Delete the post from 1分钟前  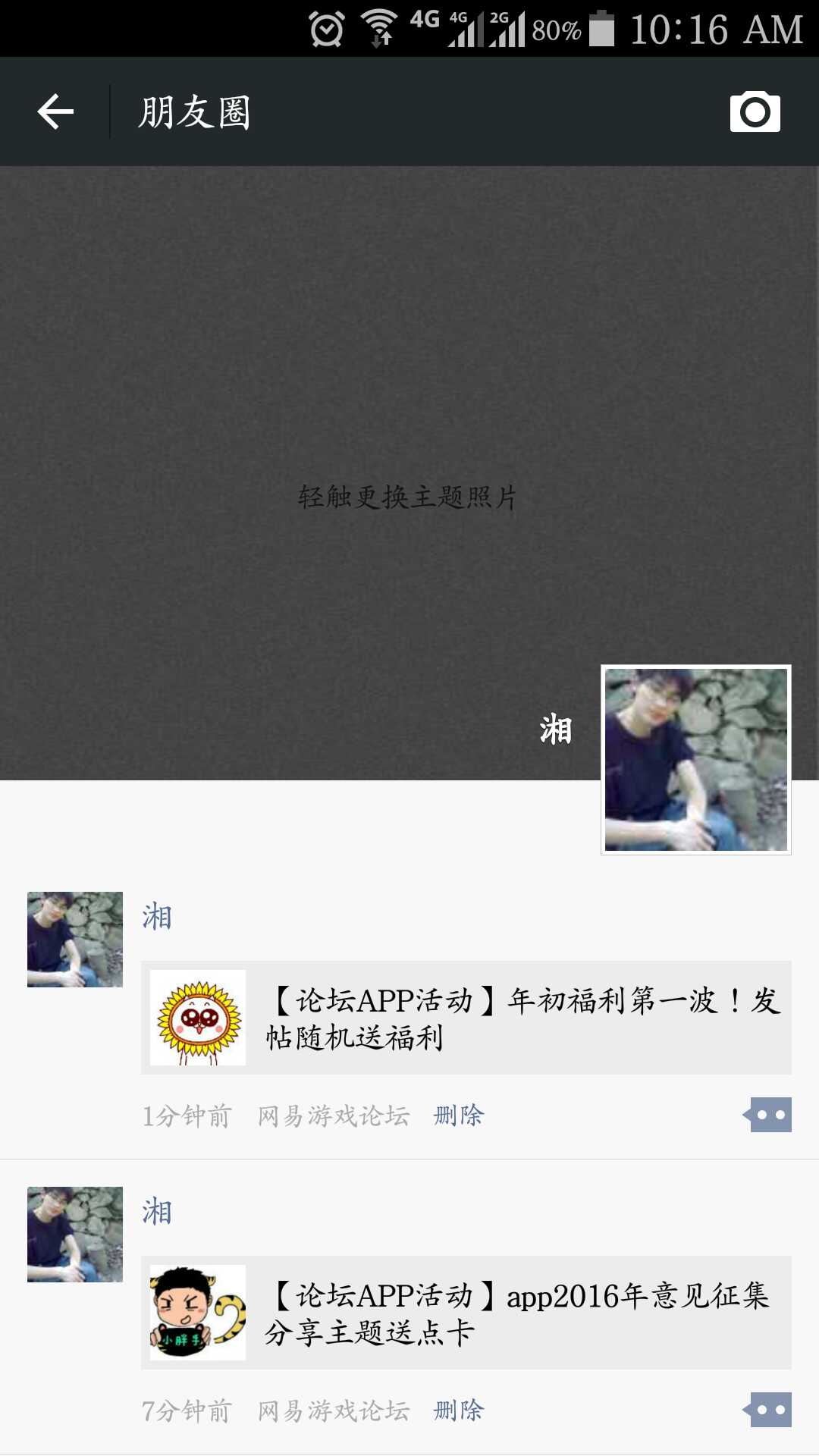tap(458, 1116)
